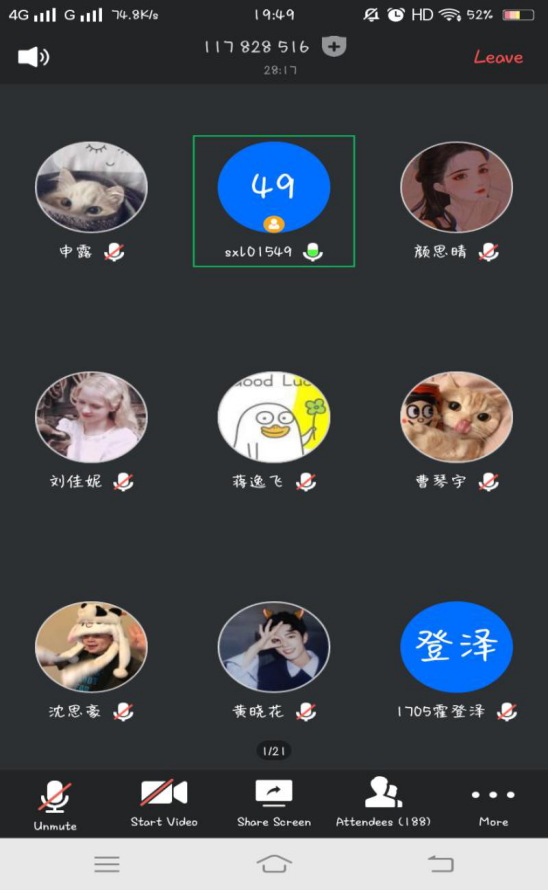Open Share Screen
The width and height of the screenshot is (548, 891).
point(274,804)
